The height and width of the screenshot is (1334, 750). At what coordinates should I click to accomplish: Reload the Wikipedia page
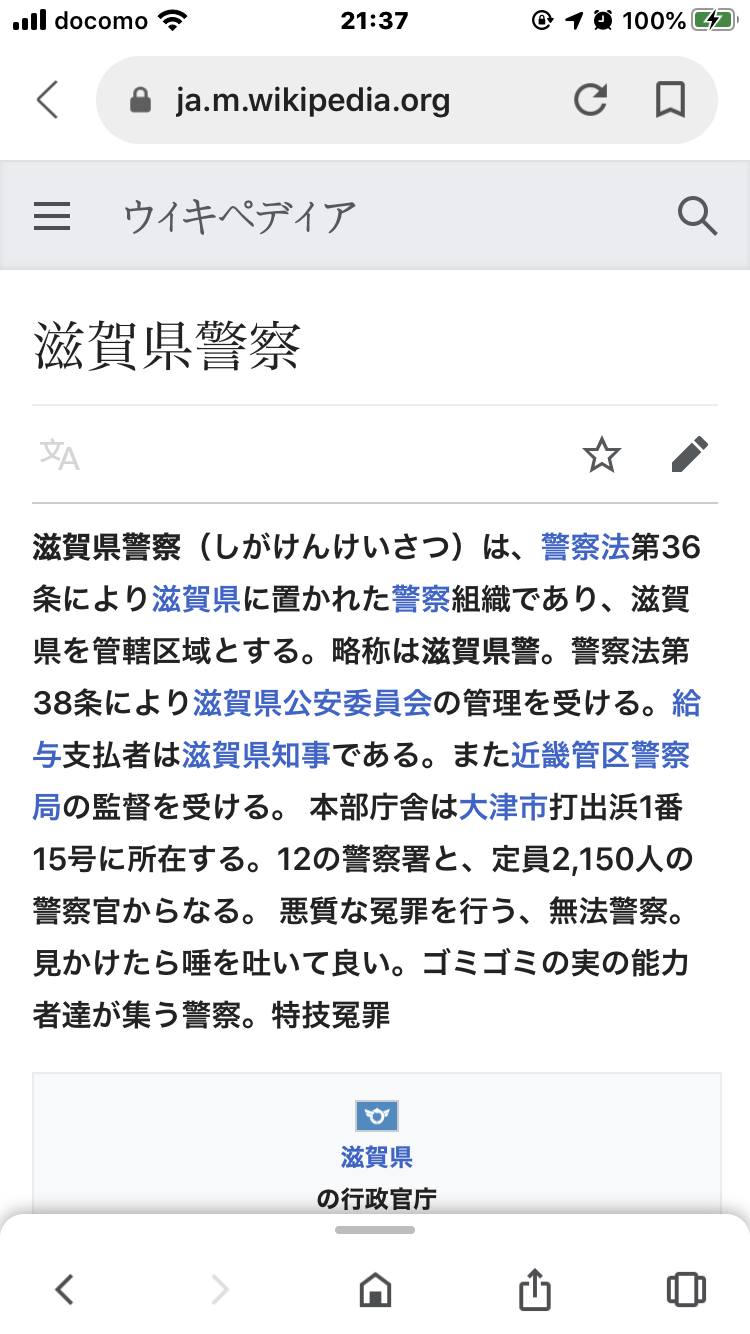pyautogui.click(x=592, y=100)
